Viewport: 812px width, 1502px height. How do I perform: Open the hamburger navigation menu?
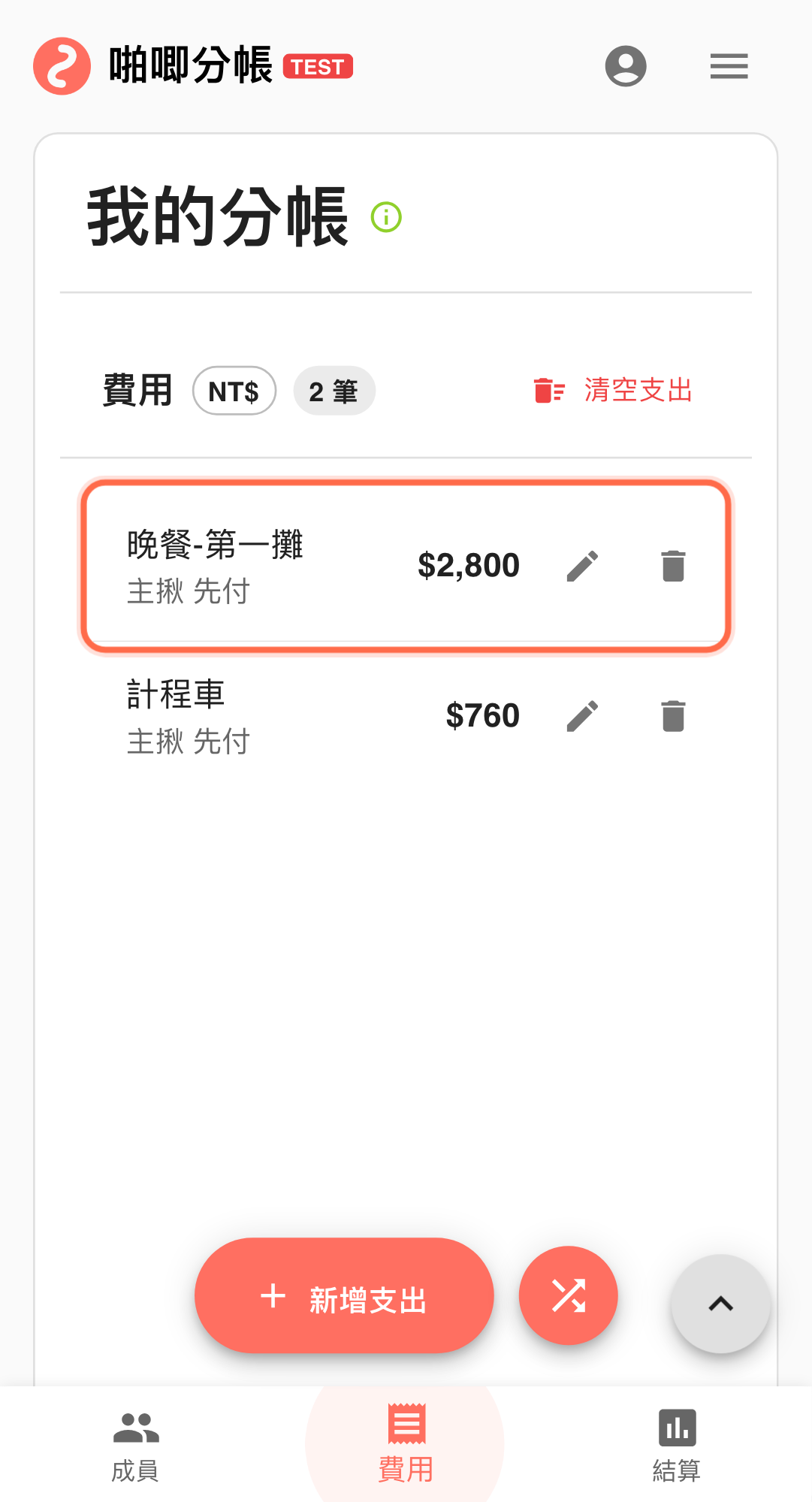(x=728, y=66)
